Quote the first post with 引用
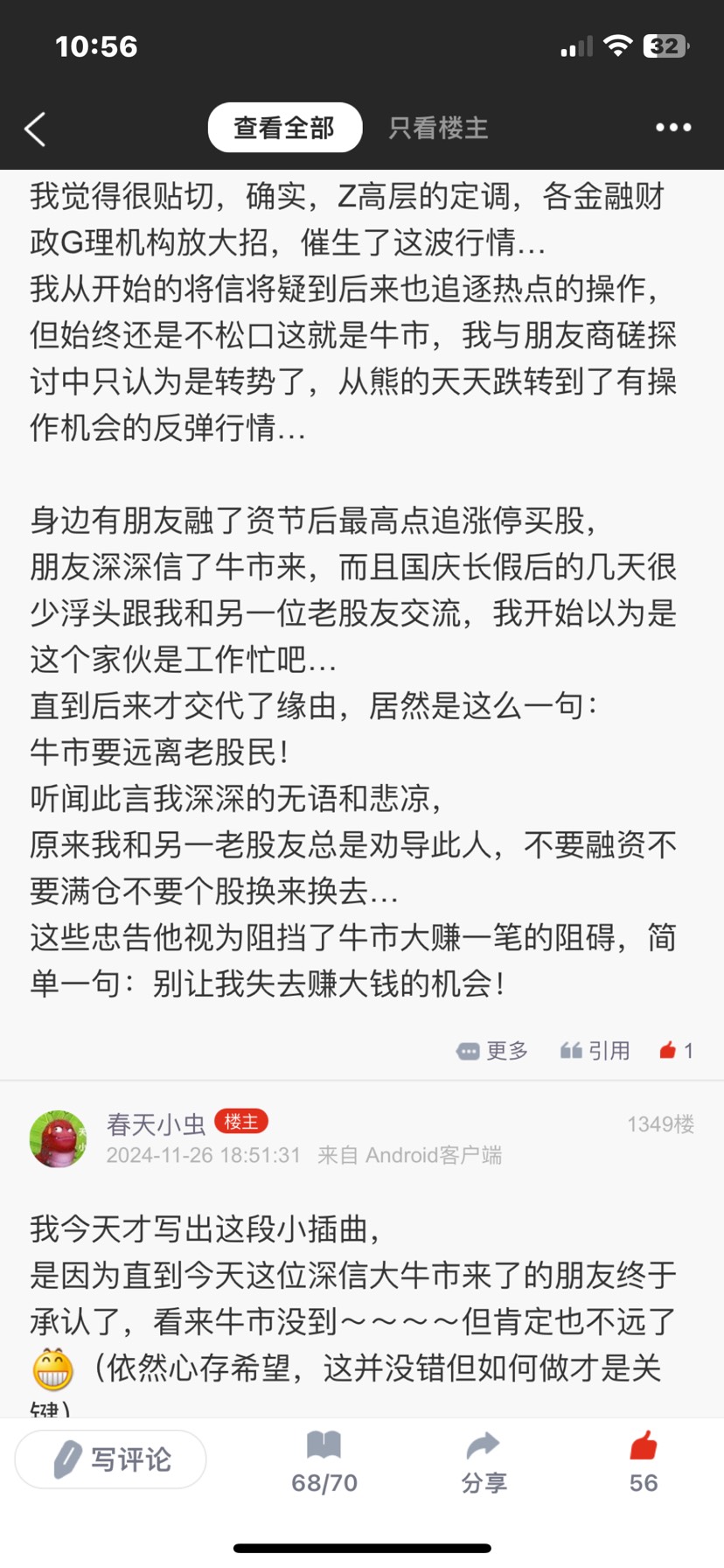724x1568 pixels. 595,1050
